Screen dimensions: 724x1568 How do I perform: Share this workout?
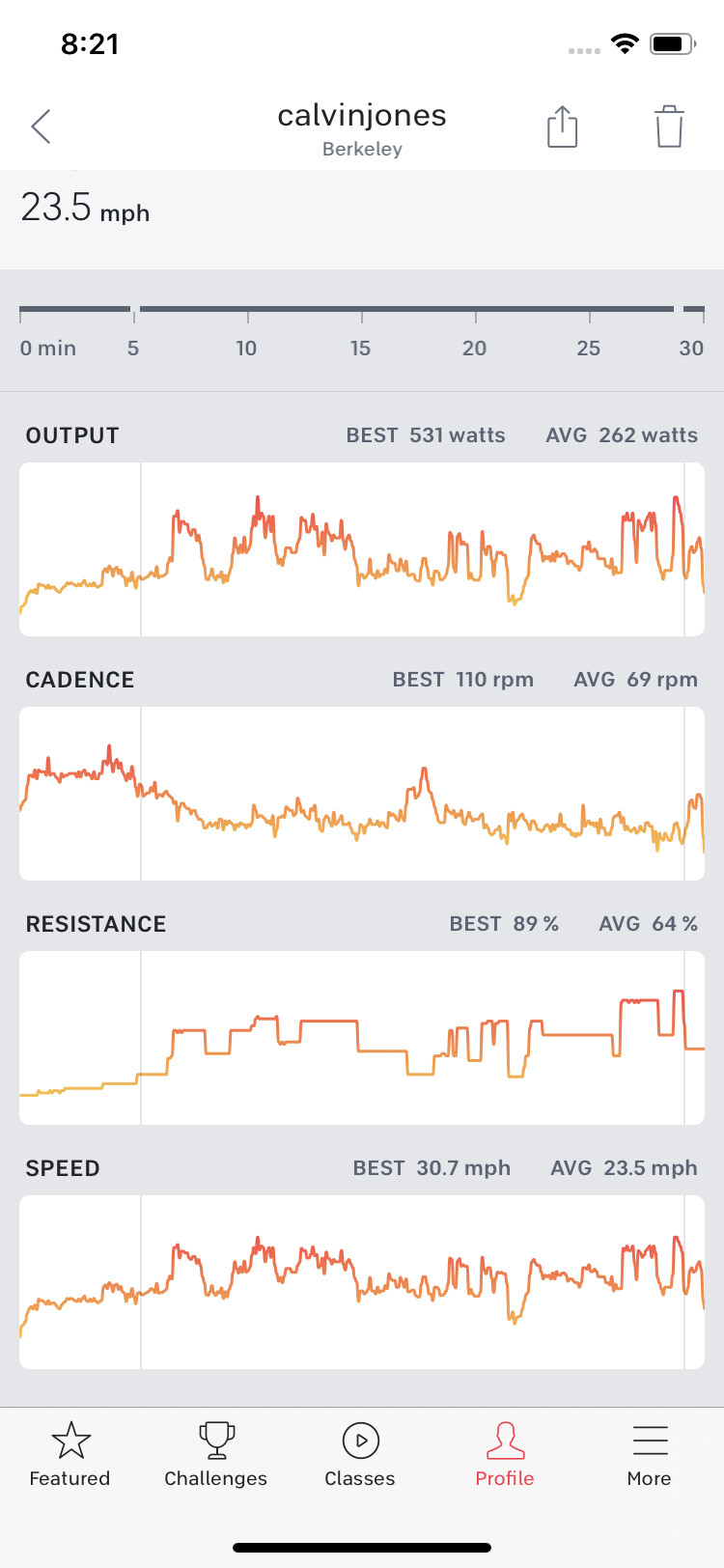pos(562,126)
